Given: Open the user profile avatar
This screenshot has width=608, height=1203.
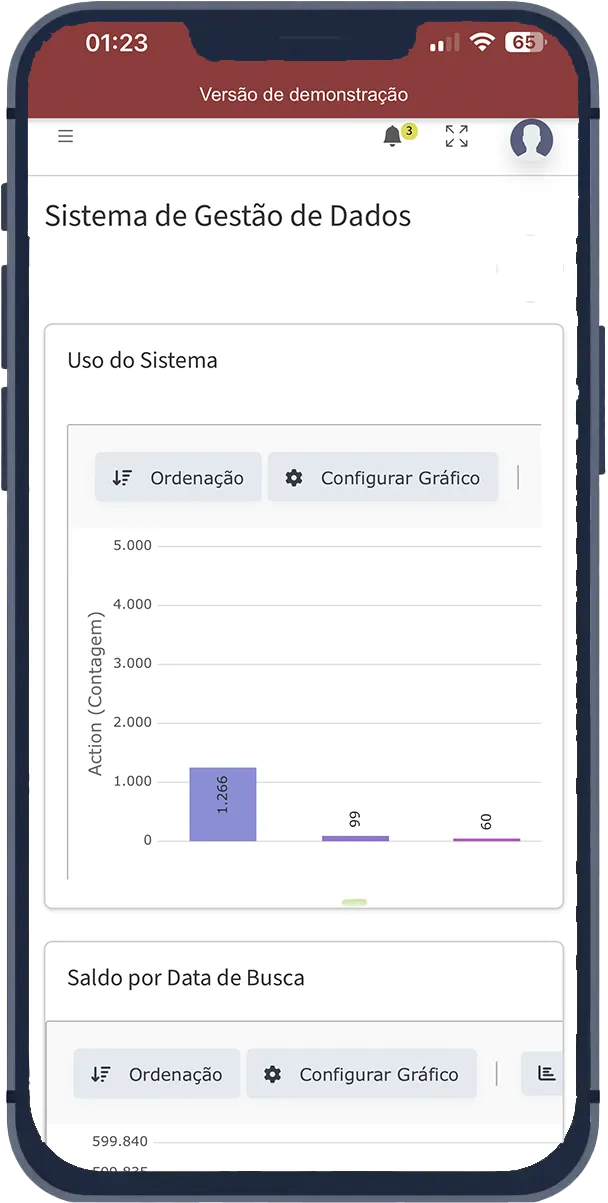Looking at the screenshot, I should [531, 140].
